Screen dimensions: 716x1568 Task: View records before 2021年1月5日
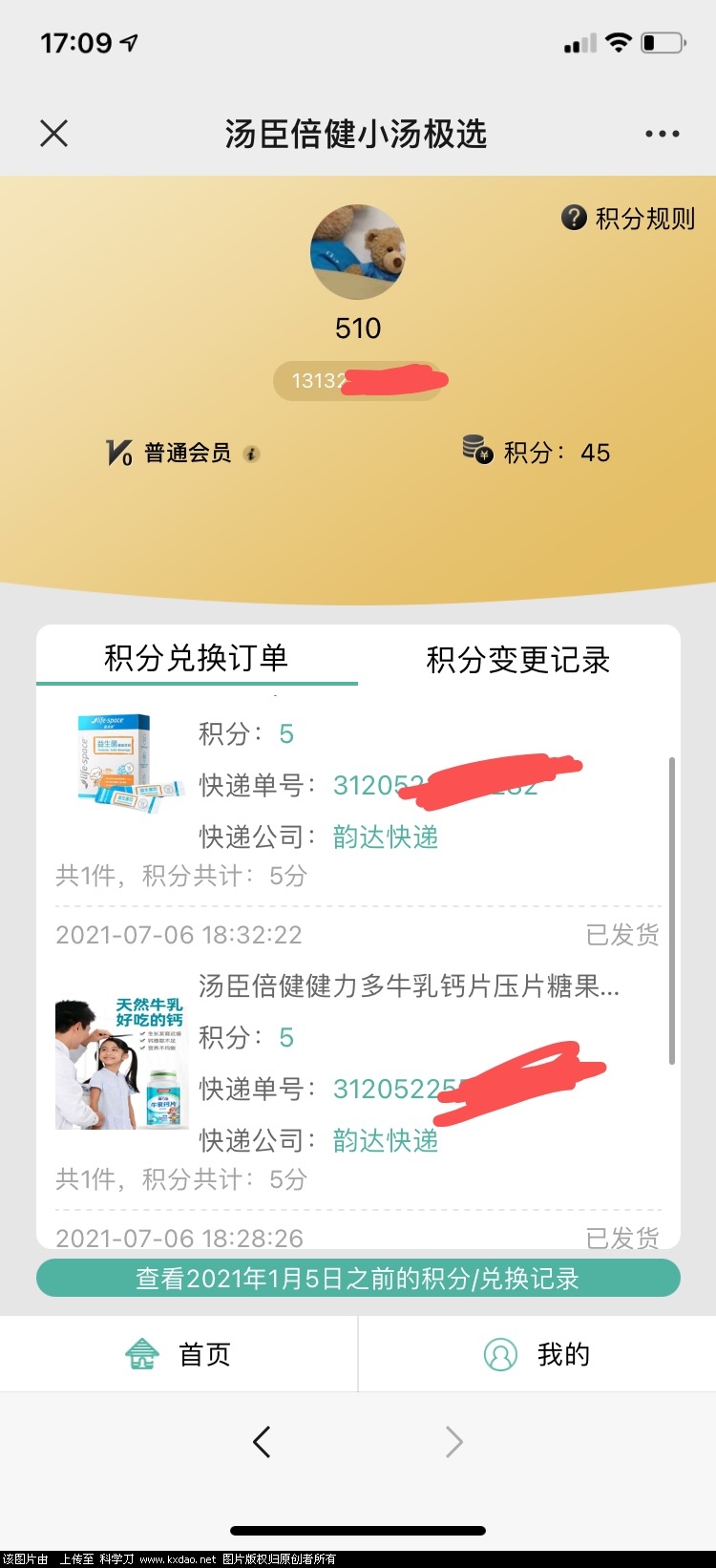tap(358, 1279)
